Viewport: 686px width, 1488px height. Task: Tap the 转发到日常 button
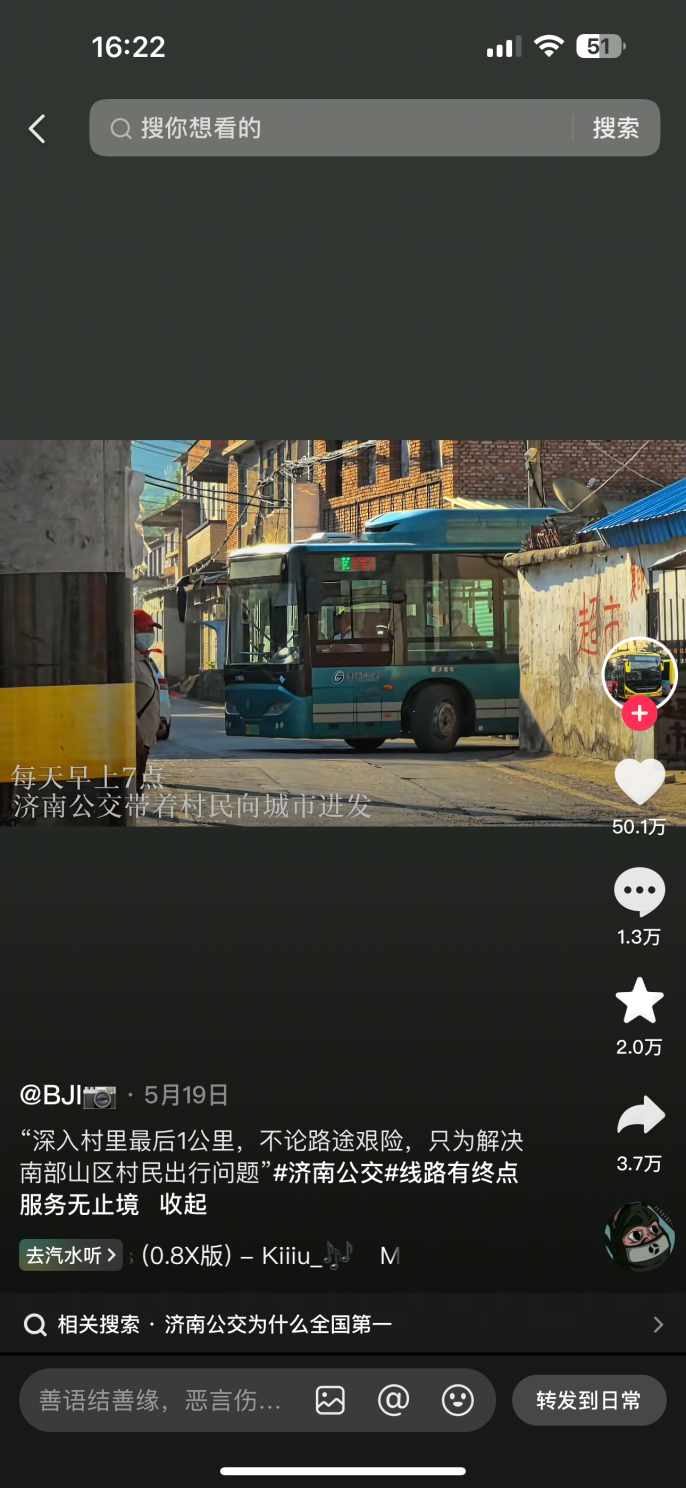589,1400
